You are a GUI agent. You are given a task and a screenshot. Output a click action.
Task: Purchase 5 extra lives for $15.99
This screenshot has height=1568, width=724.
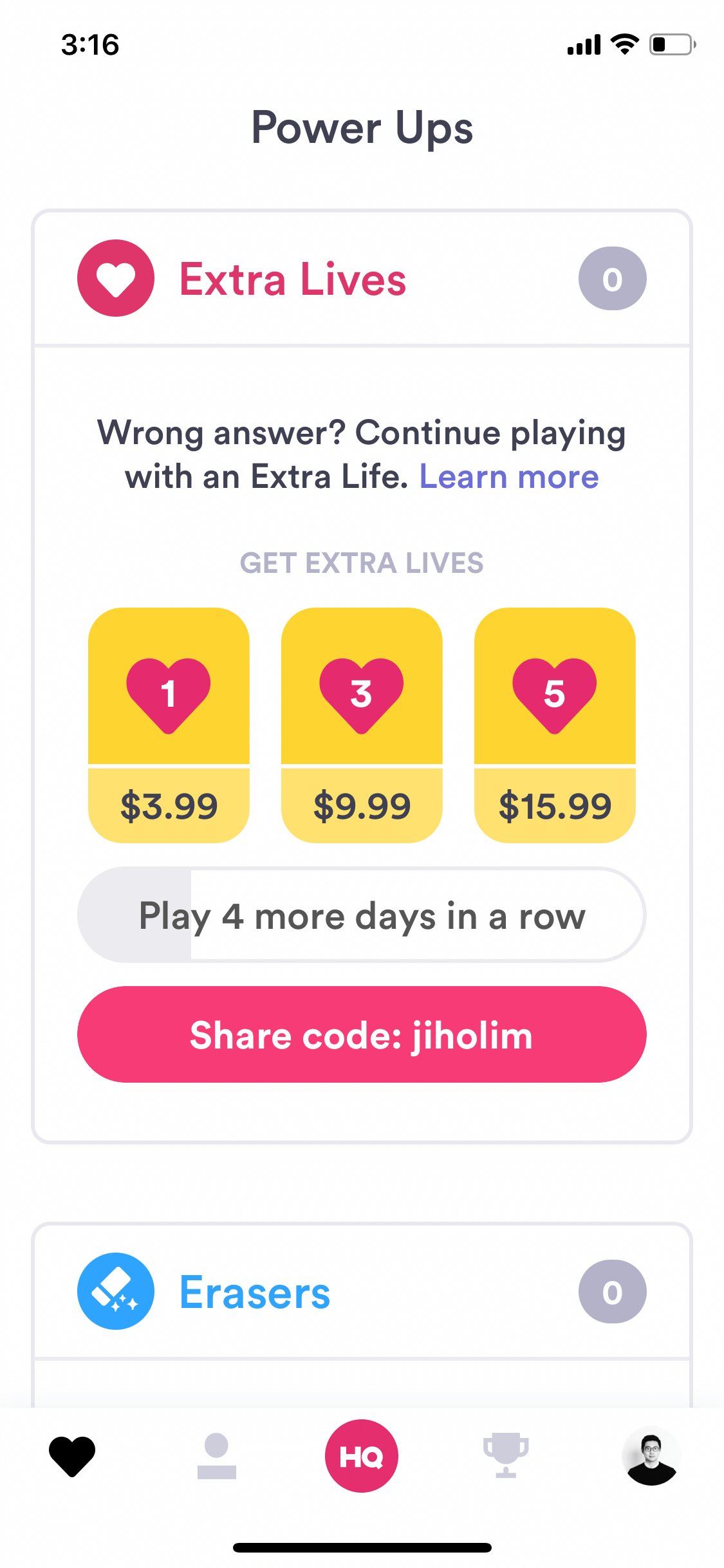tap(555, 725)
